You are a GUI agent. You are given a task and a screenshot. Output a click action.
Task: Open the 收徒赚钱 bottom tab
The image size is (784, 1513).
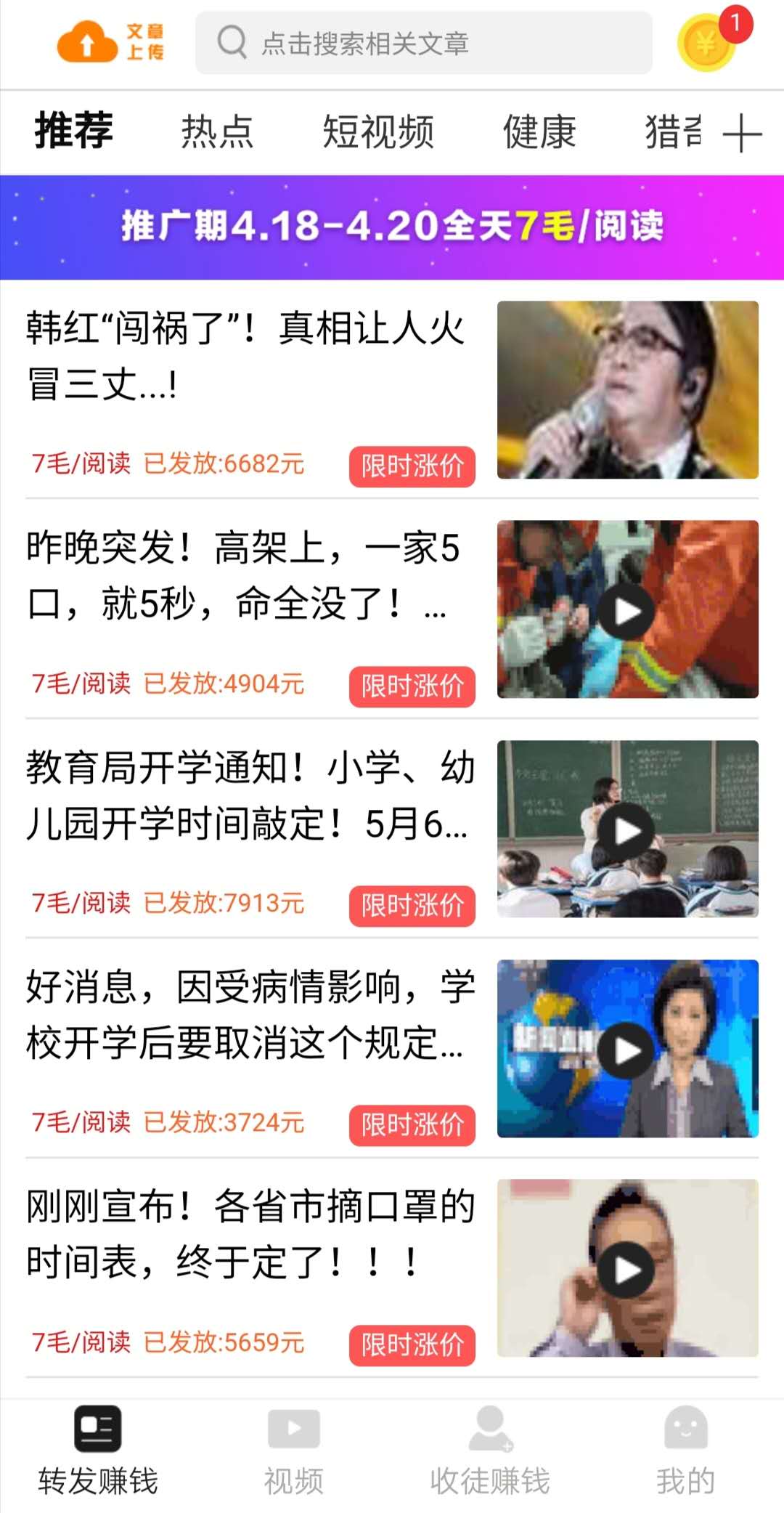[490, 1451]
